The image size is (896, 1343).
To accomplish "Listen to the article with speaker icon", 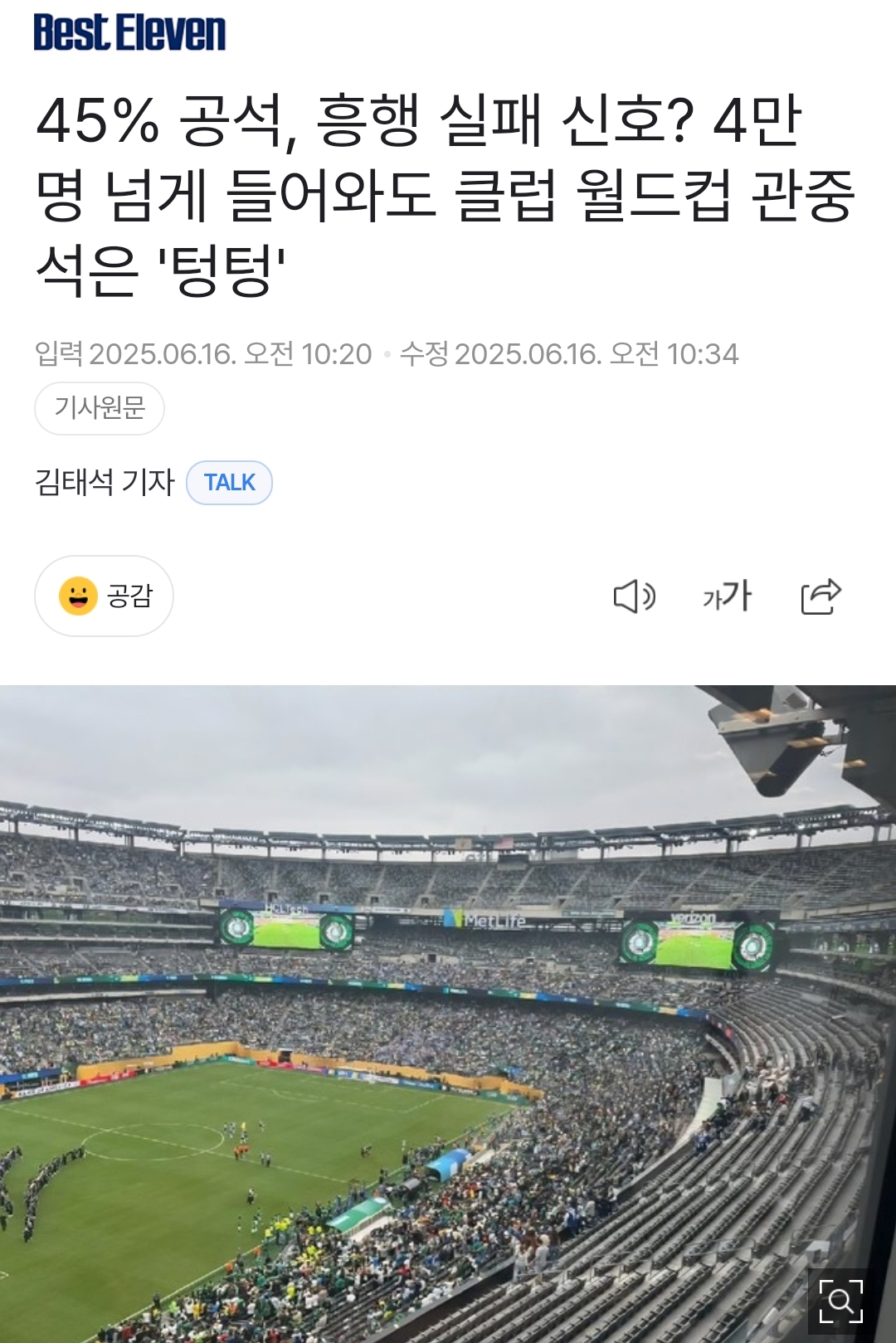I will pos(634,596).
